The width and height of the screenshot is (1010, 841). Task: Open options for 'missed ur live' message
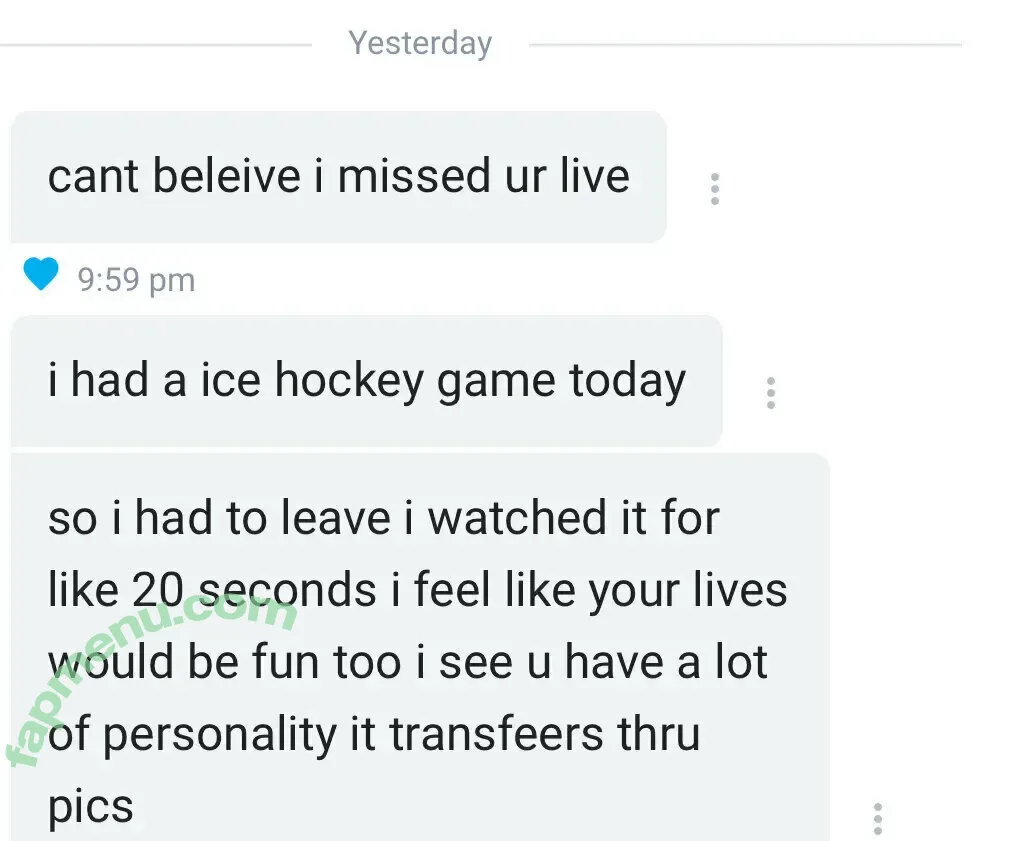click(x=714, y=189)
